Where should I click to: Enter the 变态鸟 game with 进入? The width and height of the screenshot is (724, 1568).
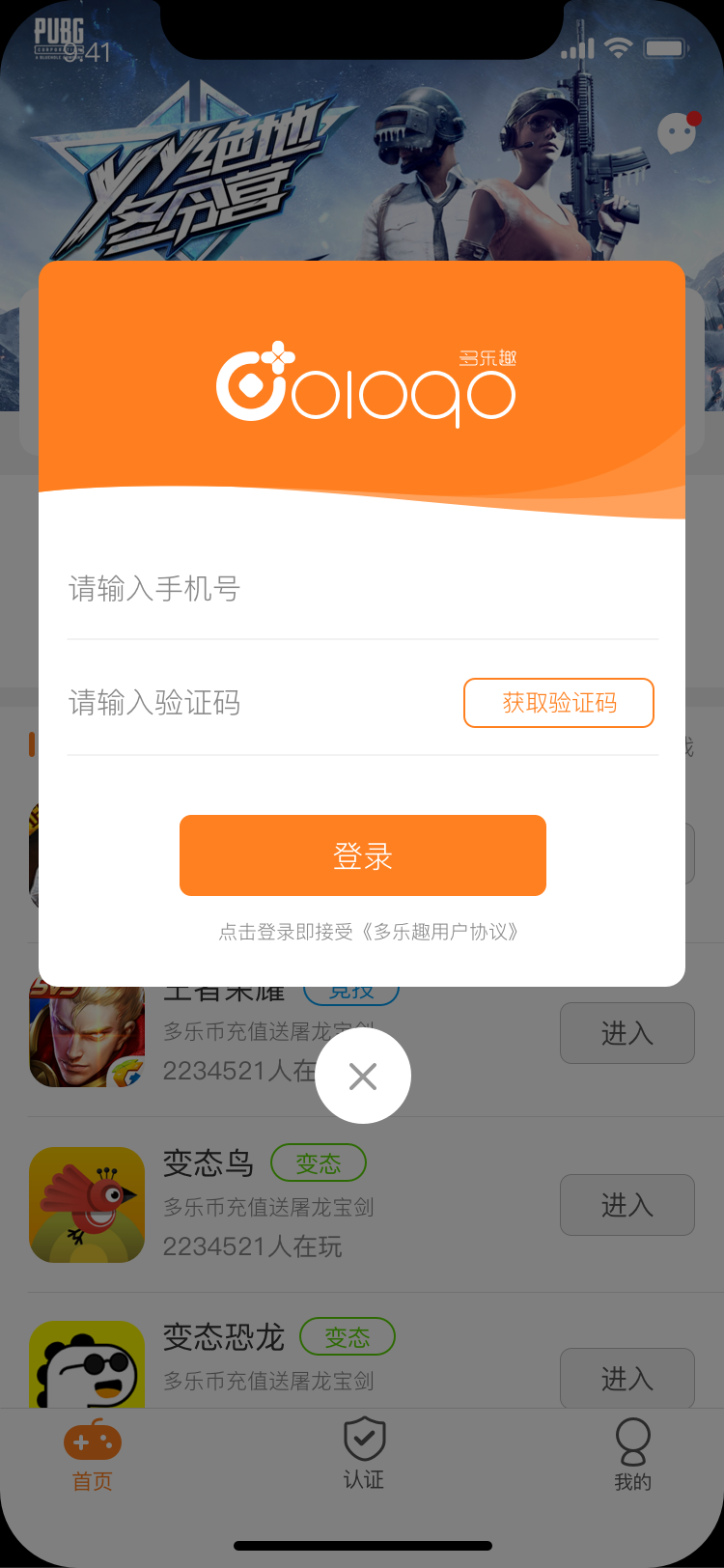tap(627, 1205)
